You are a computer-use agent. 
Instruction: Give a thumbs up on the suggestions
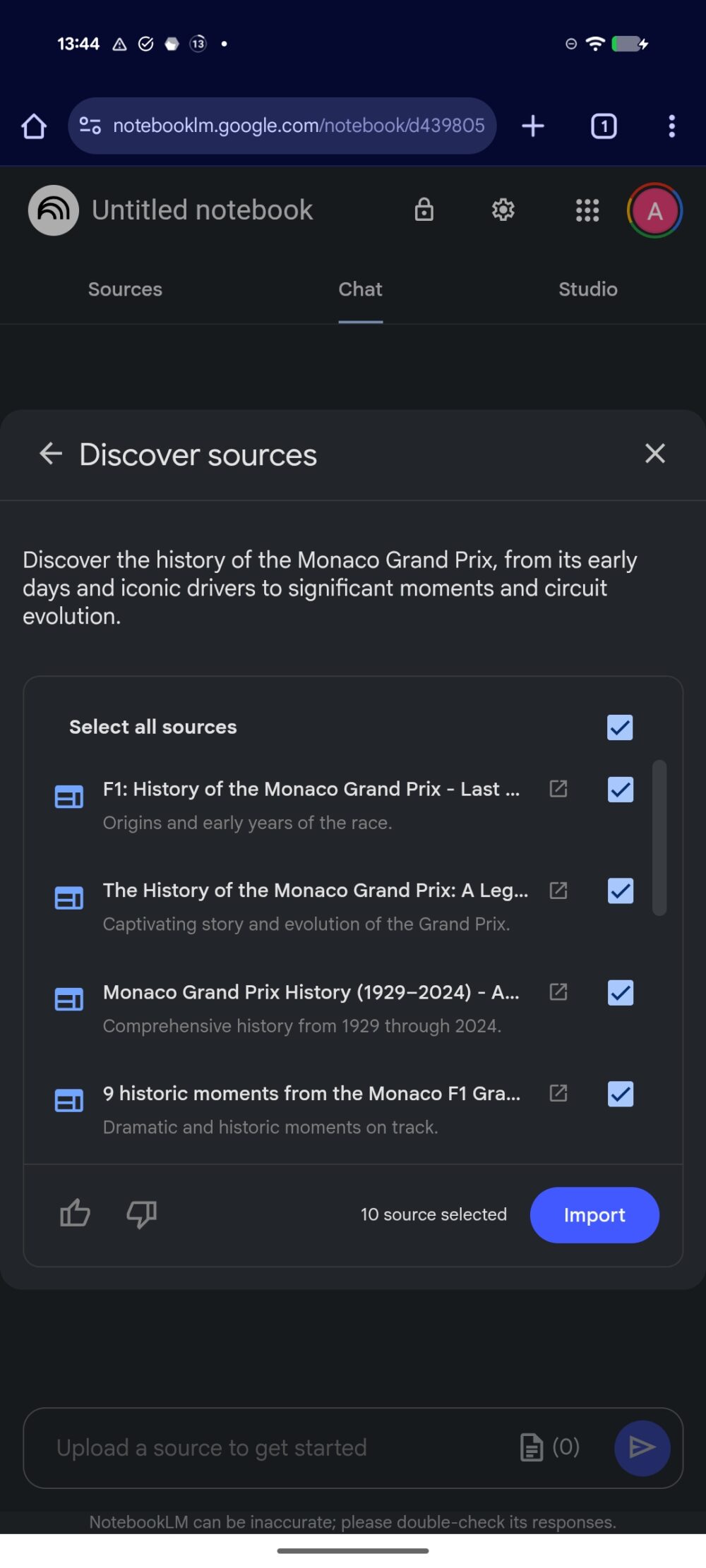pyautogui.click(x=74, y=1214)
